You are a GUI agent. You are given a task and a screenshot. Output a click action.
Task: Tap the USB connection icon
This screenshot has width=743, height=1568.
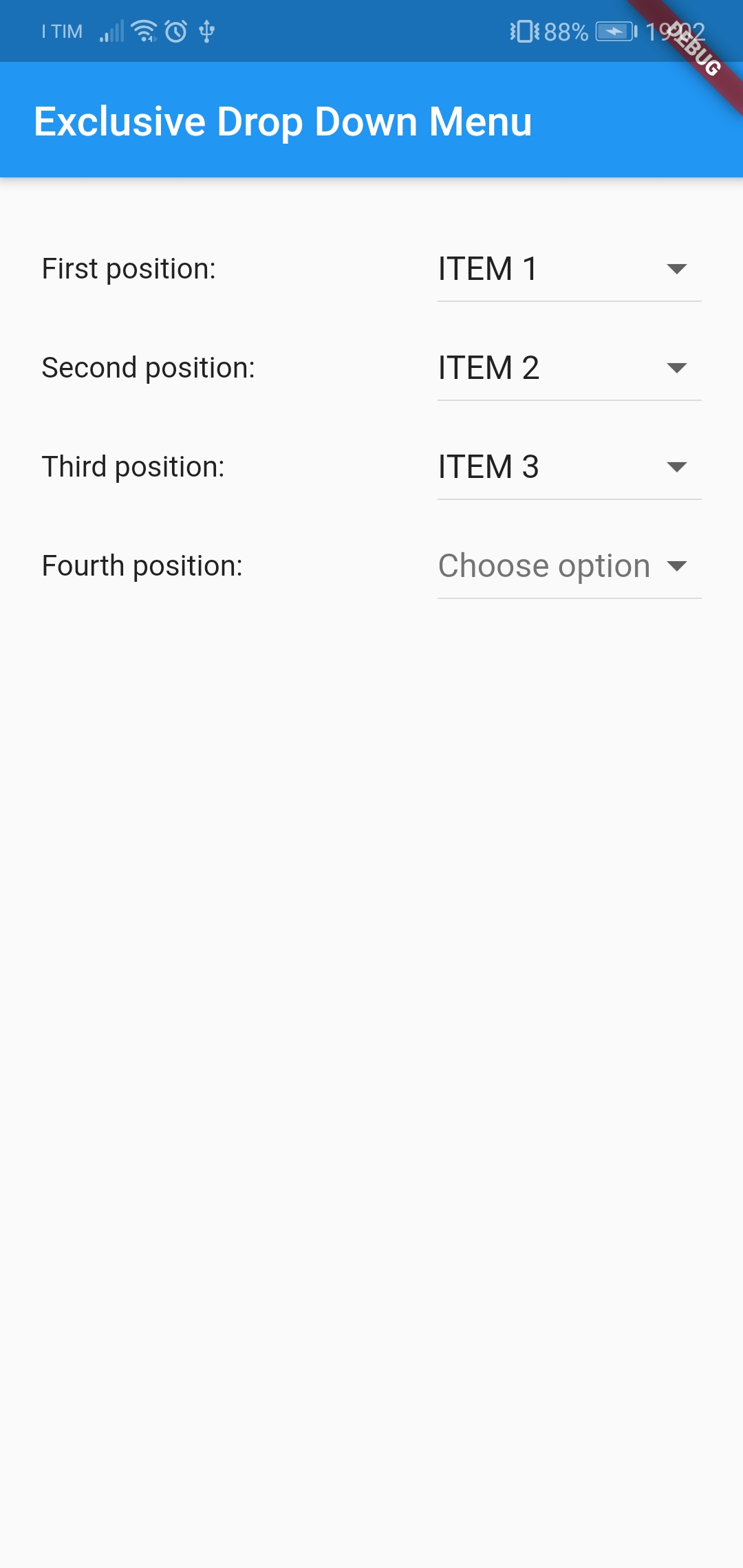coord(206,31)
